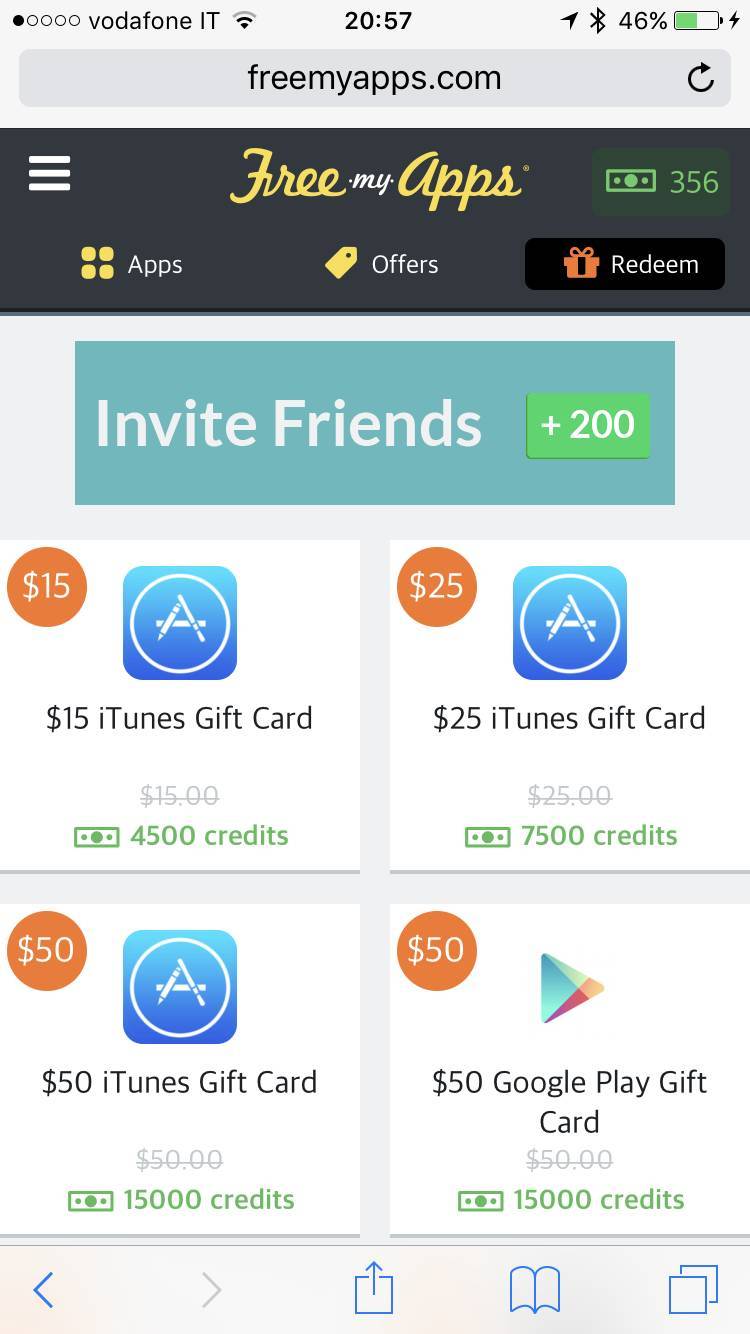Open Safari bookmarks
This screenshot has width=750, height=1334.
(x=535, y=1290)
